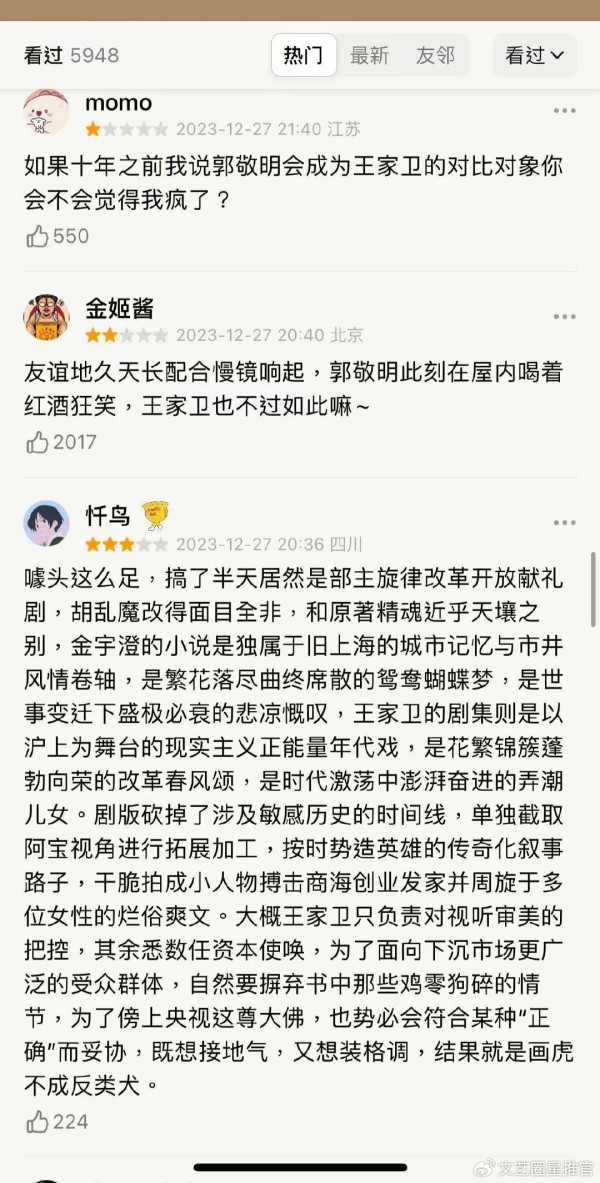
Task: Open username momo's profile
Action: click(x=118, y=102)
